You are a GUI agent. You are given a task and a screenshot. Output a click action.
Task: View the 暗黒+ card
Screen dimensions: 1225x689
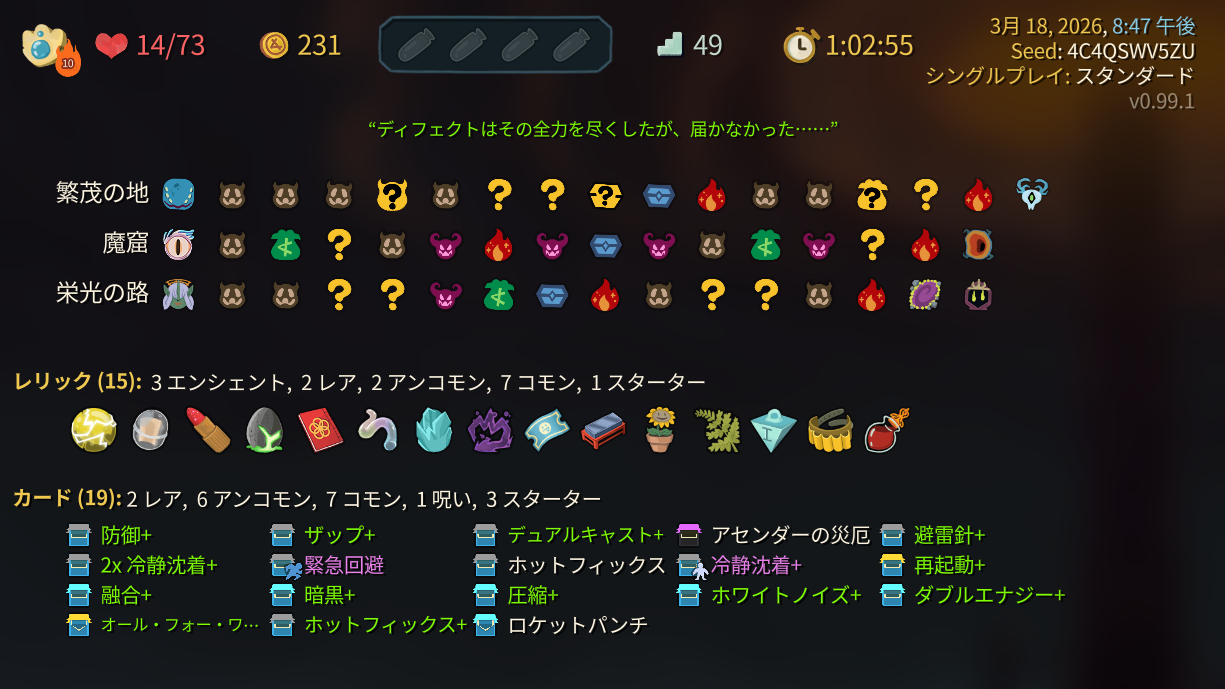[x=313, y=595]
